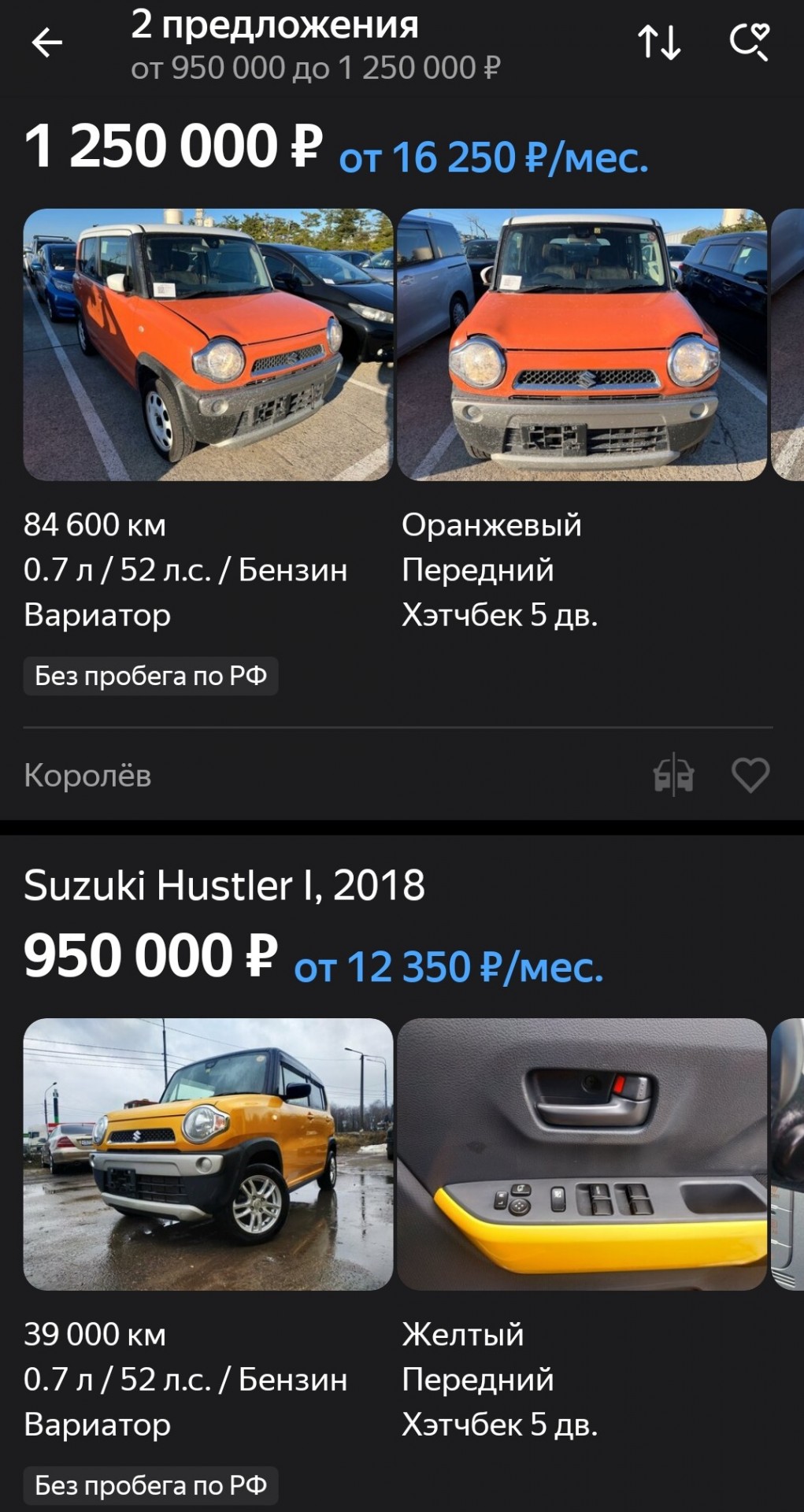Viewport: 804px width, 1512px height.
Task: Open the yellow door panel interior photo
Action: [x=582, y=1154]
